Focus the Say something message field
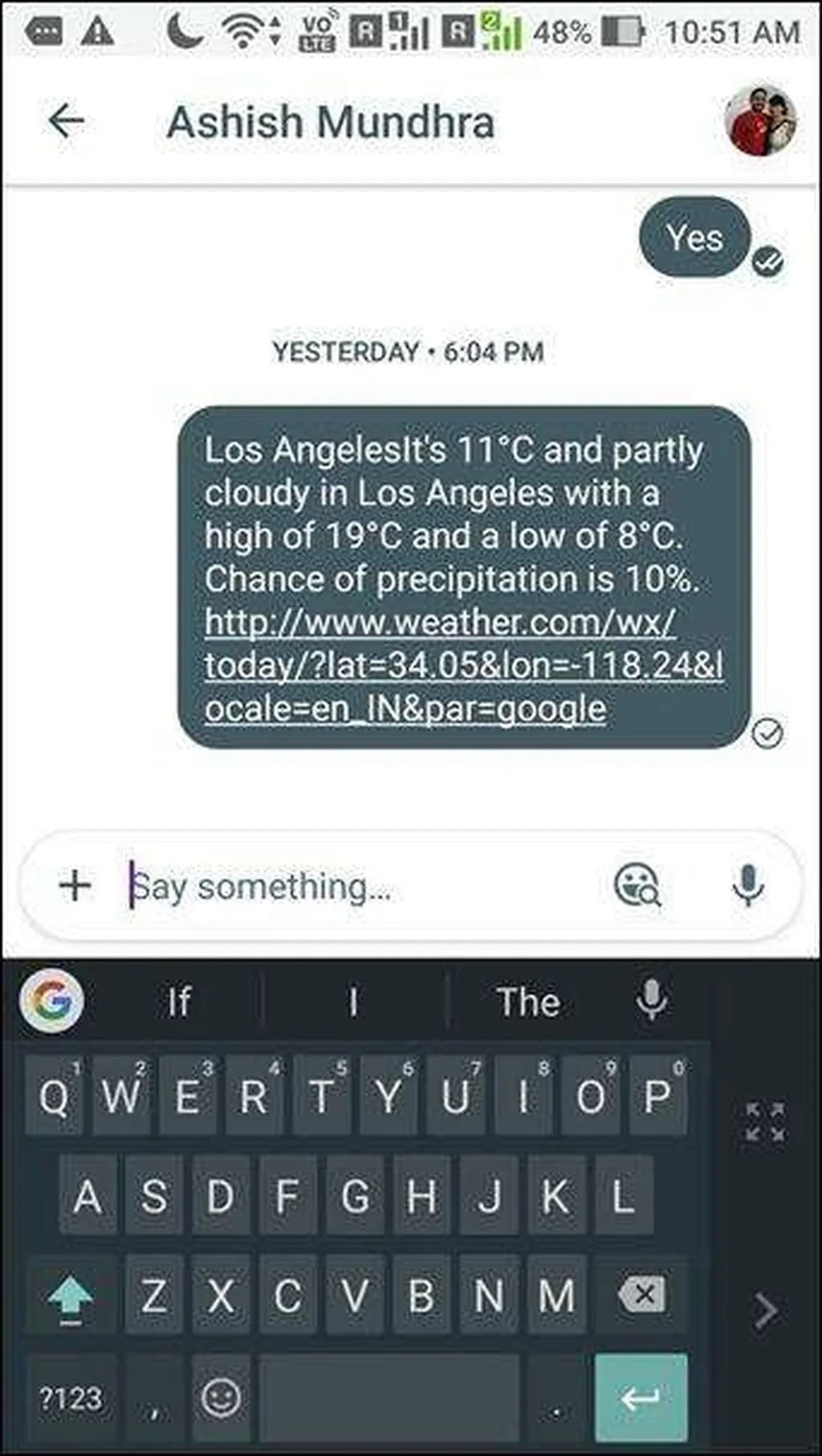This screenshot has width=822, height=1456. pyautogui.click(x=353, y=887)
